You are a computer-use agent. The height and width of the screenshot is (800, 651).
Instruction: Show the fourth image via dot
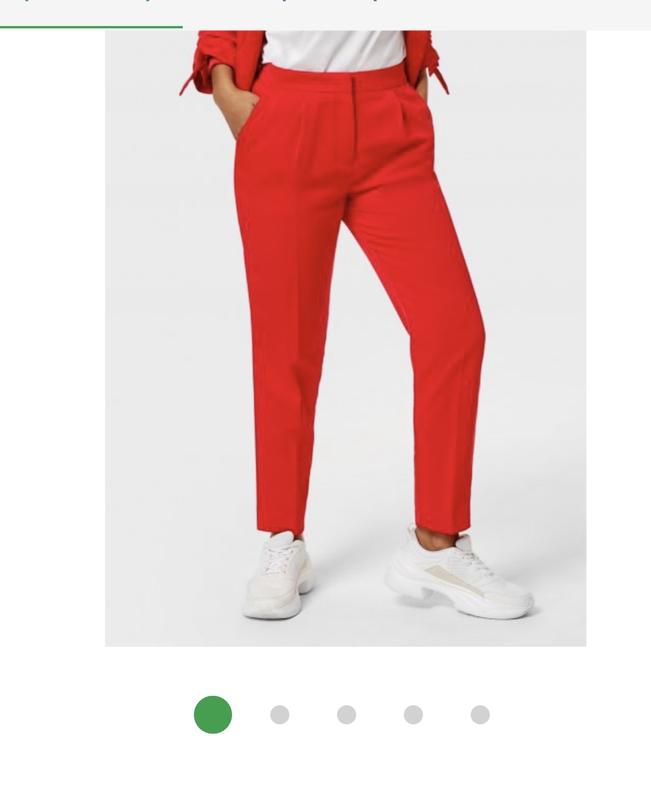click(x=413, y=714)
